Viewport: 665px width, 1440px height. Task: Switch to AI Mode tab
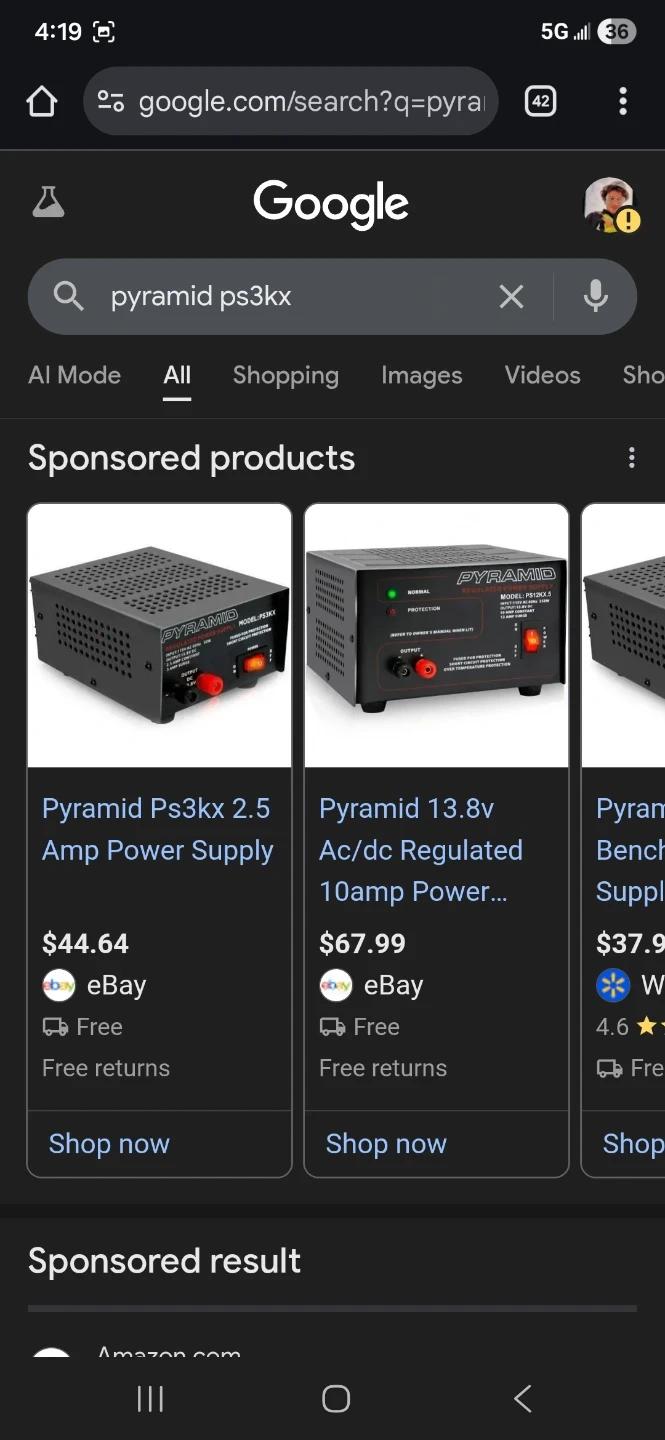(x=75, y=375)
